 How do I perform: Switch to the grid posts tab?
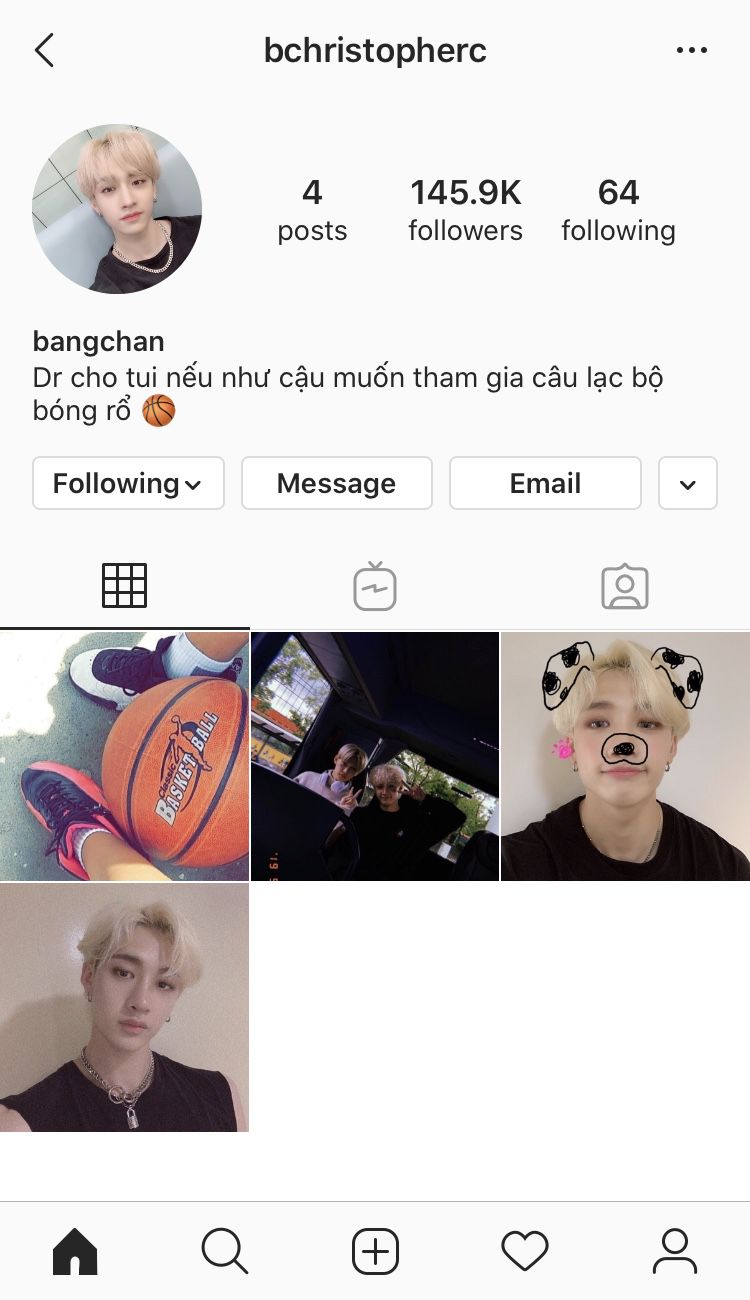tap(124, 586)
